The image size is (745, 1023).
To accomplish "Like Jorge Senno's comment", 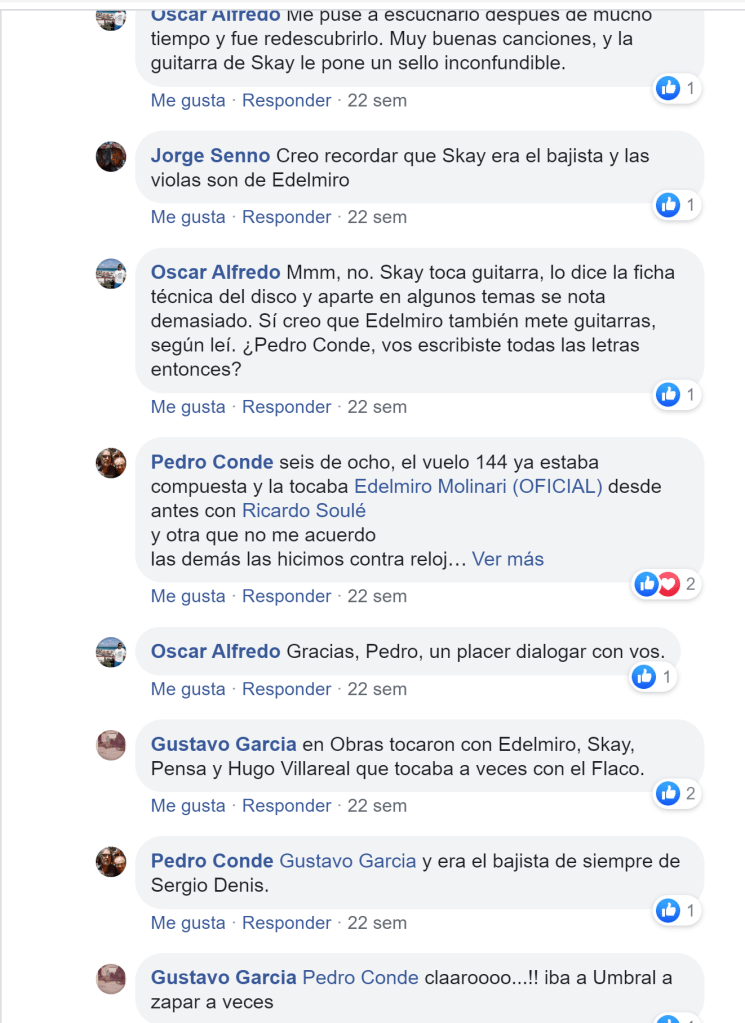I will coord(188,217).
